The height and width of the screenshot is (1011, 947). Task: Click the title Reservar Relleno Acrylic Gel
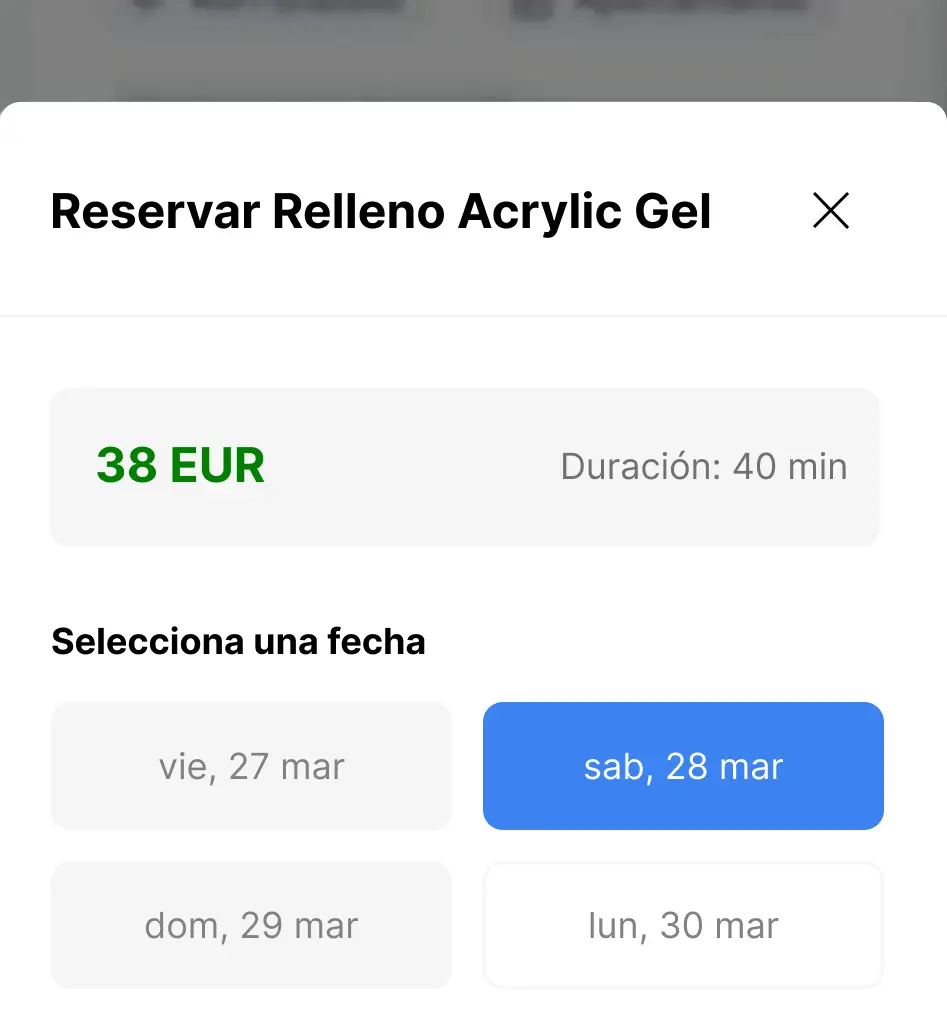click(380, 211)
